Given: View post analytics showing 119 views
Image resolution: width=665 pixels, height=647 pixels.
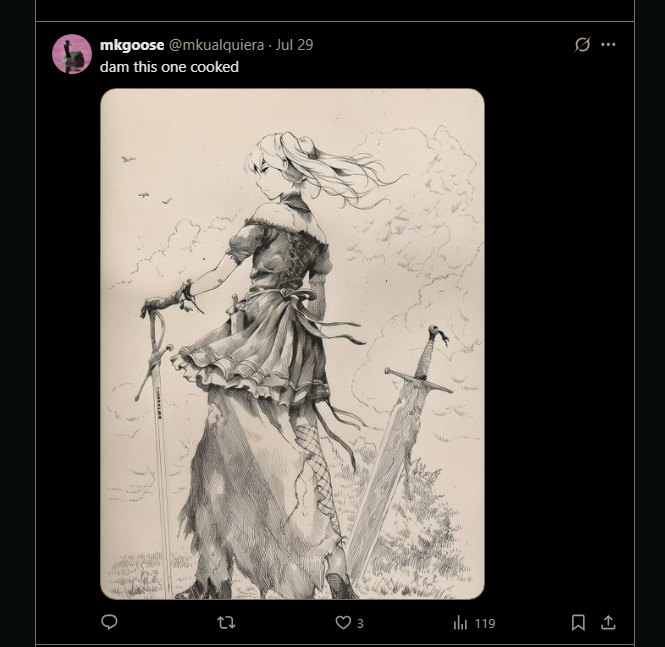Looking at the screenshot, I should (x=473, y=622).
